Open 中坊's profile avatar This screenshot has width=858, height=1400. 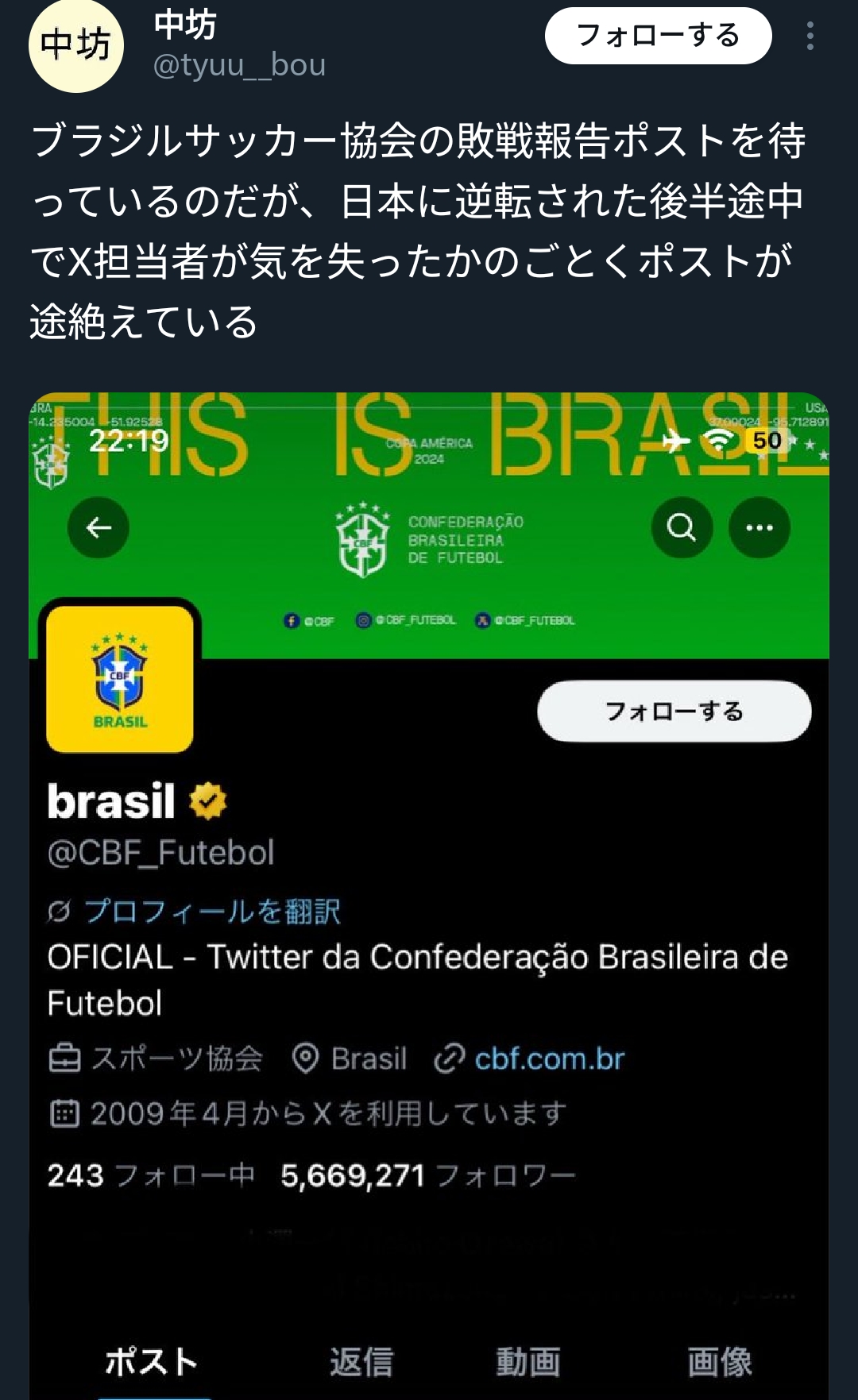coord(75,45)
